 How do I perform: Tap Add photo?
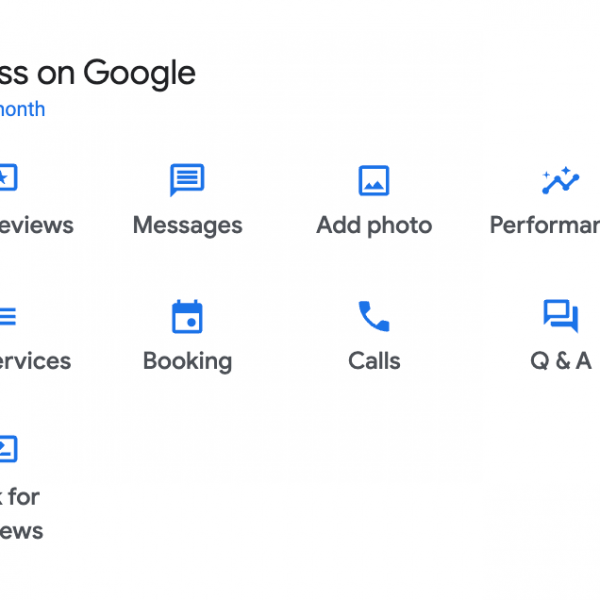point(374,200)
